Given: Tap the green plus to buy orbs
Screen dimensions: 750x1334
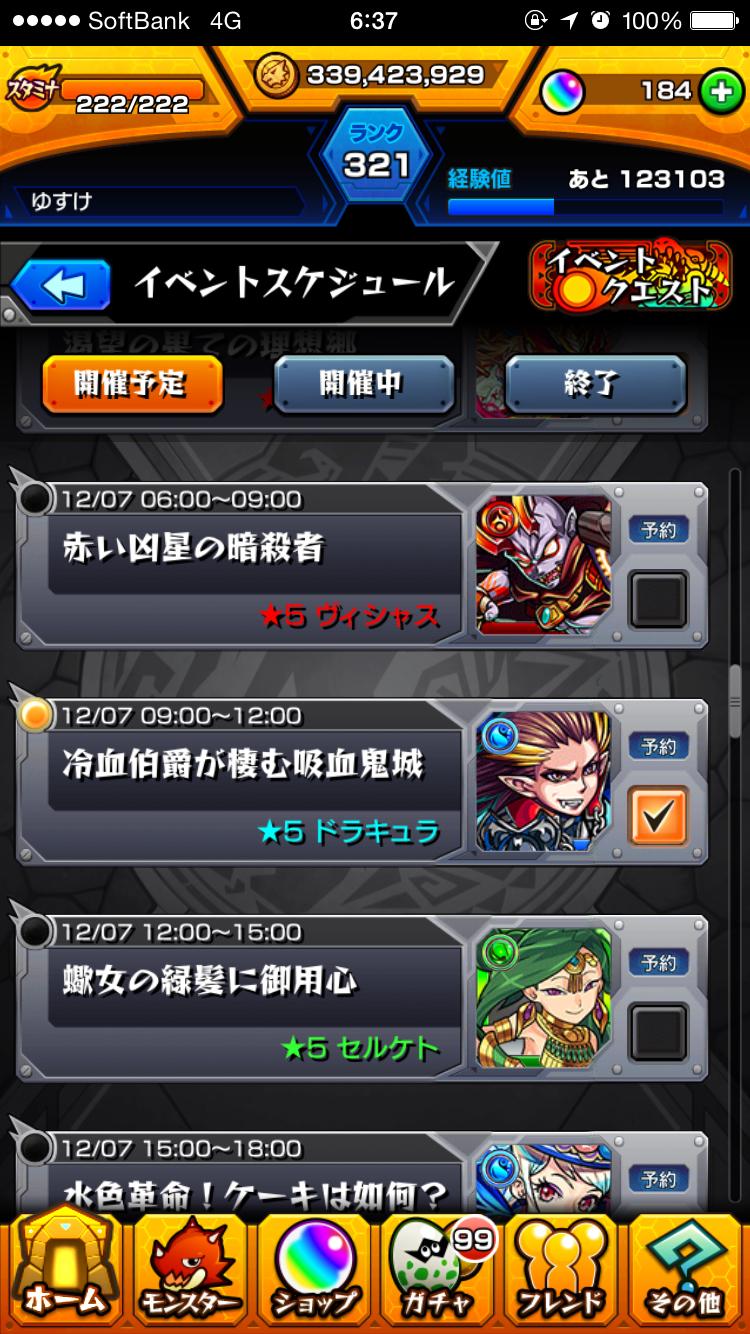Looking at the screenshot, I should click(723, 89).
